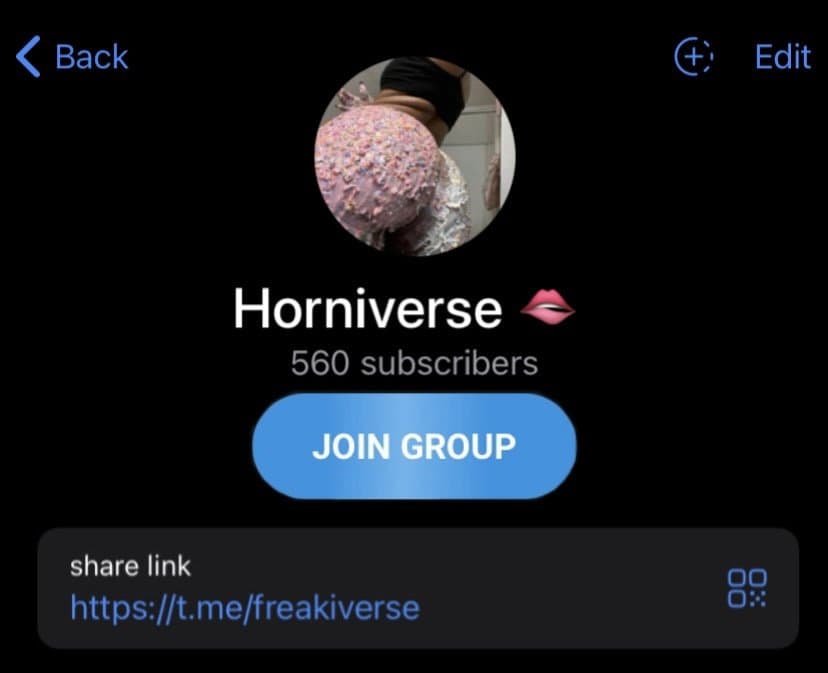The image size is (828, 673).
Task: Tap the JOIN GROUP button
Action: 414,446
